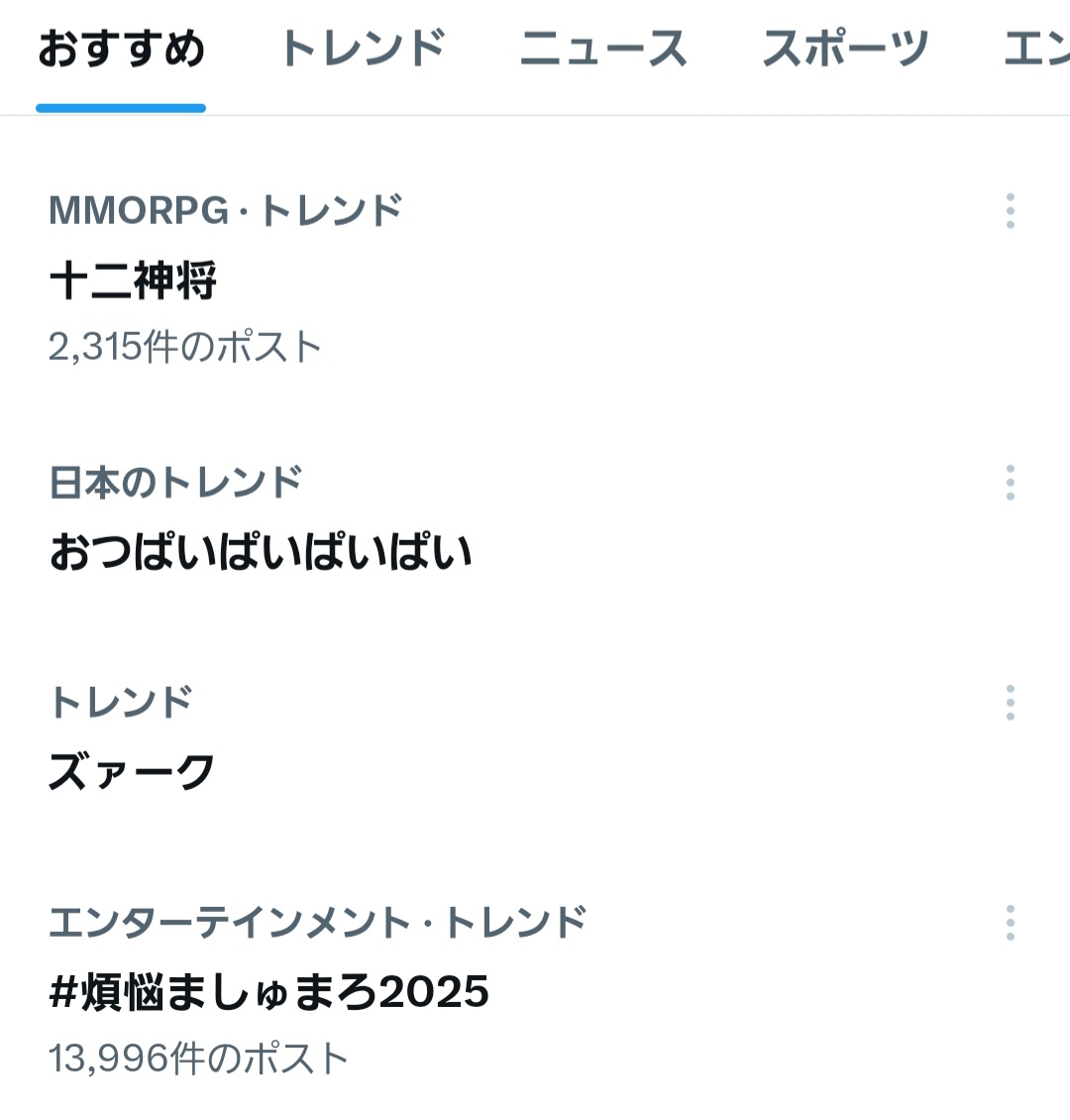This screenshot has height=1120, width=1070.
Task: Open the ズァーク trend
Action: tap(132, 772)
